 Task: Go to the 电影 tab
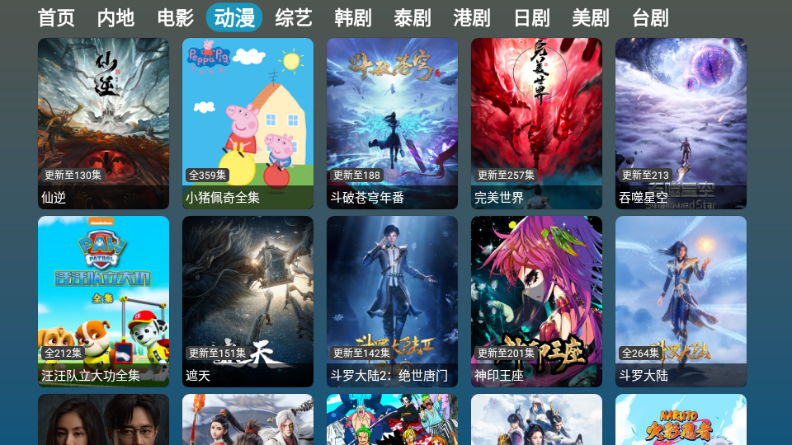point(175,18)
